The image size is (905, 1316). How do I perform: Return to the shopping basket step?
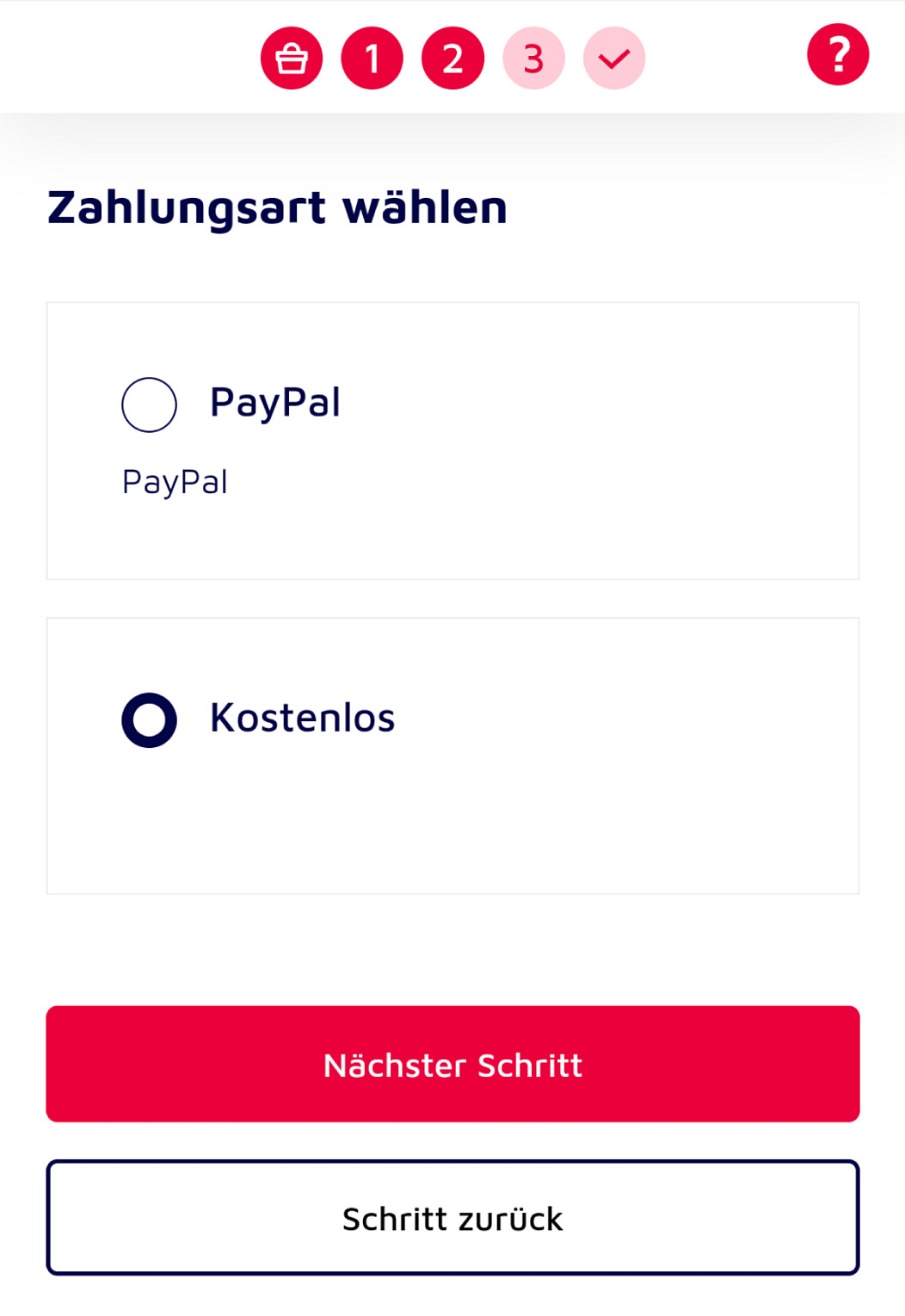(x=292, y=59)
